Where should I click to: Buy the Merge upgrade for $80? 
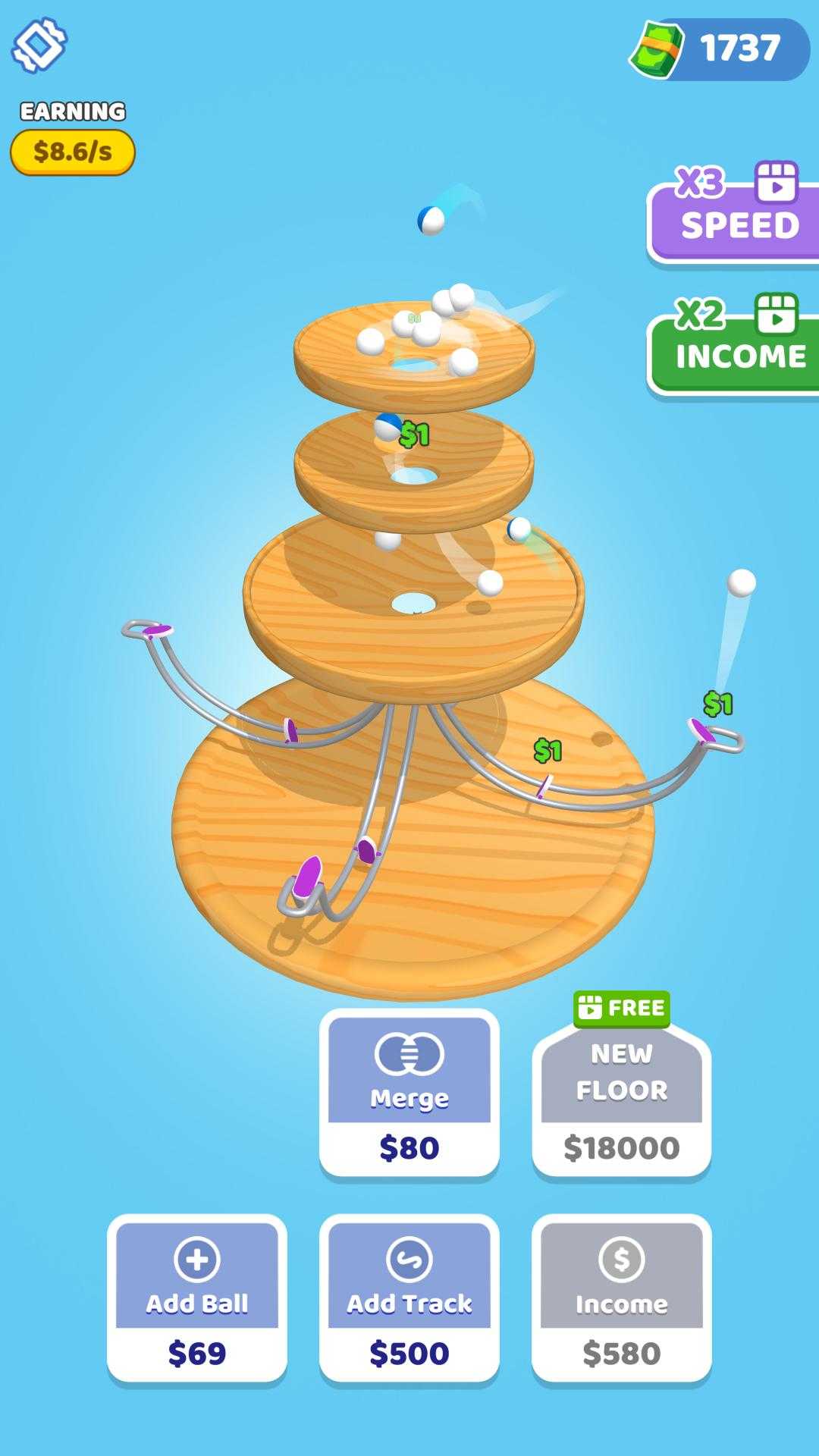click(409, 1093)
